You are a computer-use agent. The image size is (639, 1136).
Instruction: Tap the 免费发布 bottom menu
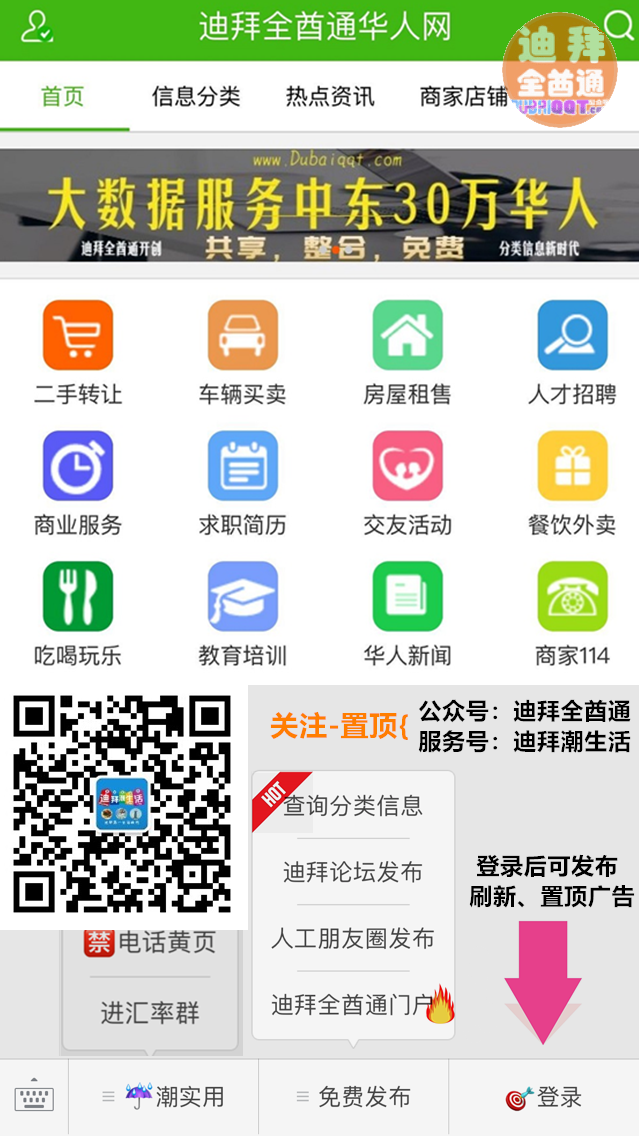[353, 1097]
